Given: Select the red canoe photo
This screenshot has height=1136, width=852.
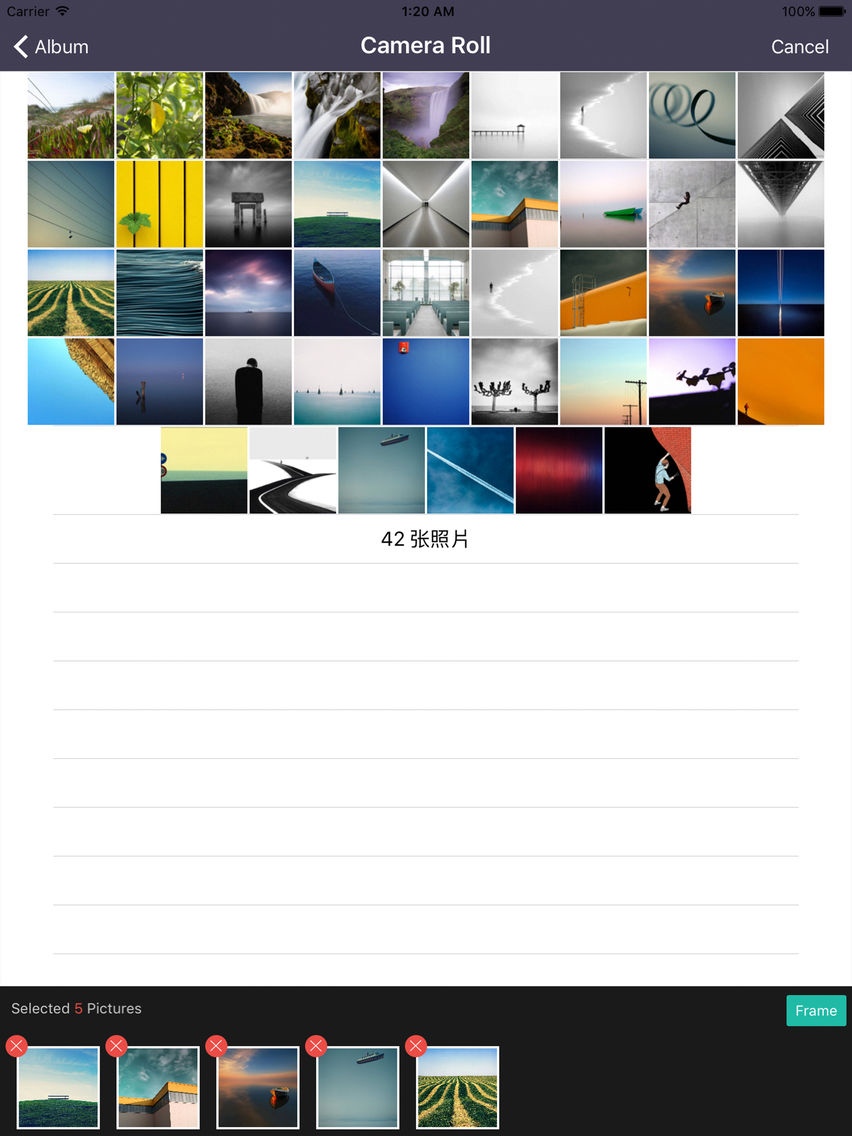Looking at the screenshot, I should tap(337, 292).
